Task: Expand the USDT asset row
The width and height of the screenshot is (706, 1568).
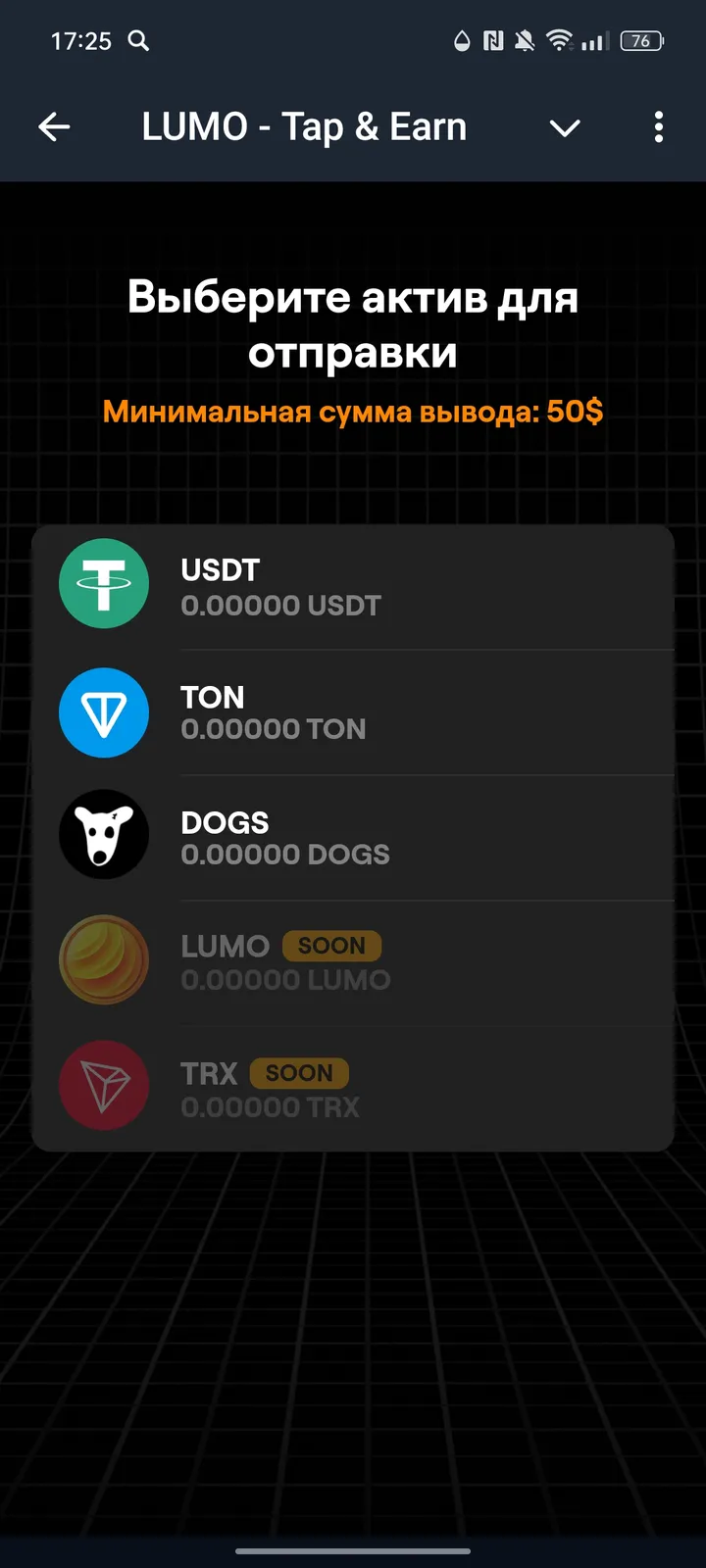Action: (353, 585)
